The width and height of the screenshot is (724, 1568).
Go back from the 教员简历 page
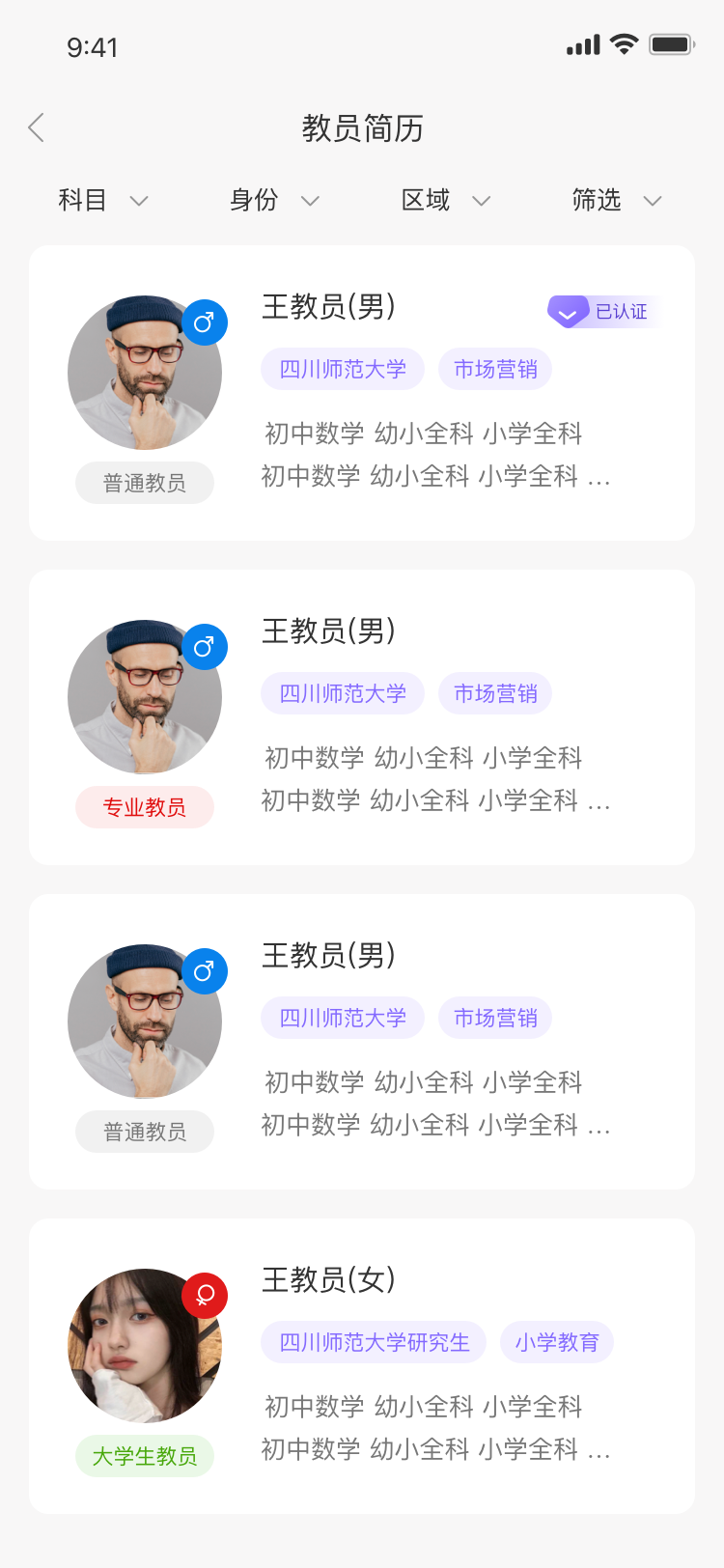pyautogui.click(x=37, y=127)
